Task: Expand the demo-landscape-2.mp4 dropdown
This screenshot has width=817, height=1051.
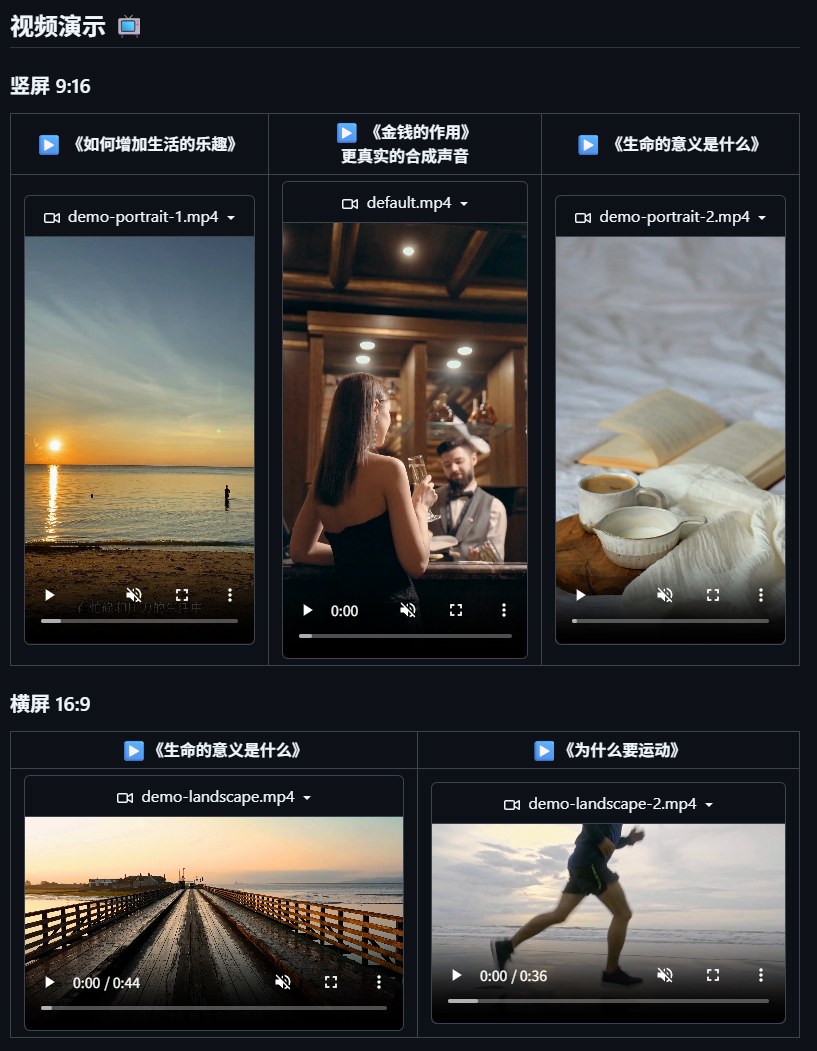Action: (x=709, y=805)
